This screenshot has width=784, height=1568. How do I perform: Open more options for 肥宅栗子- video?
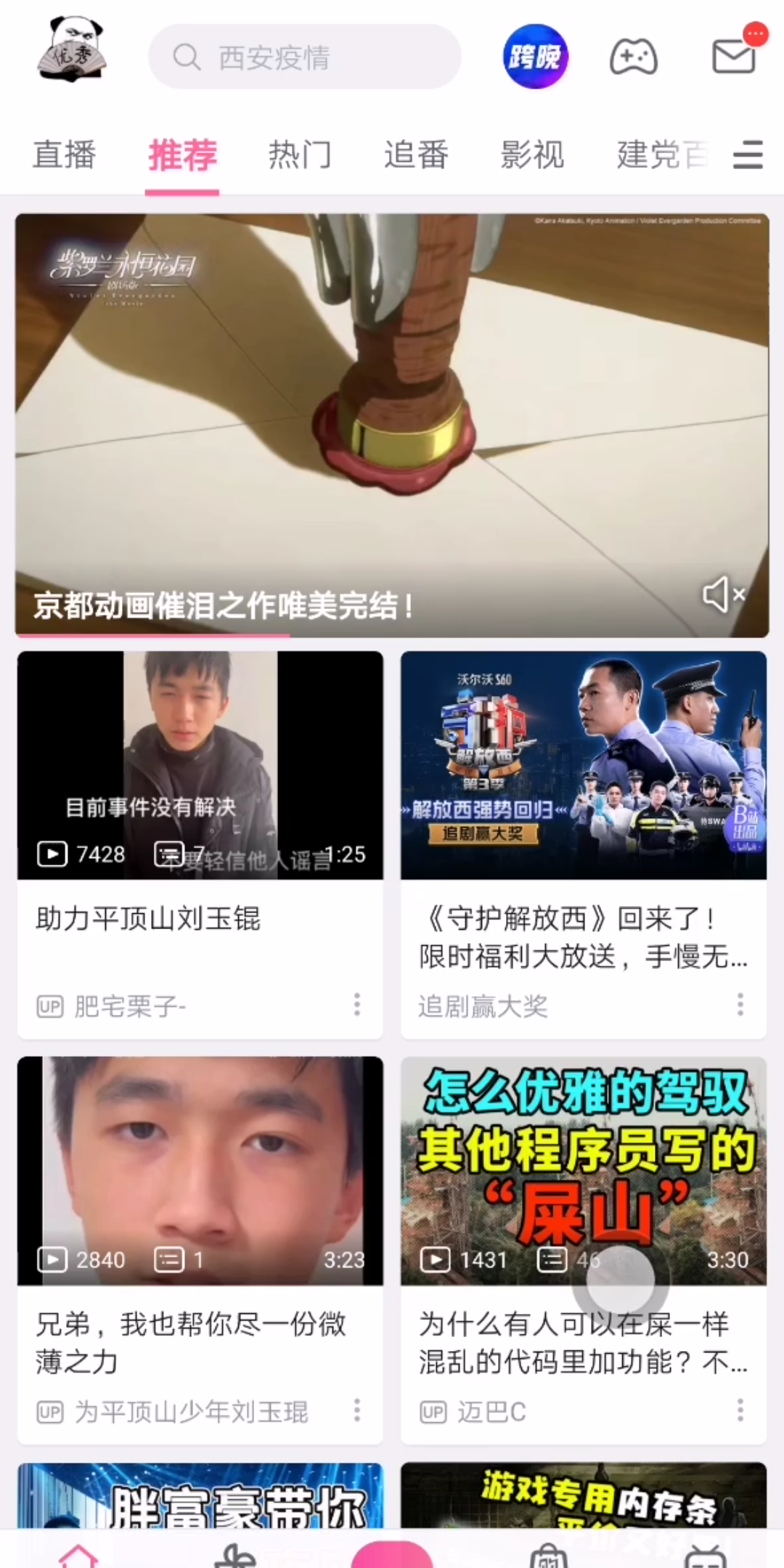coord(356,1005)
